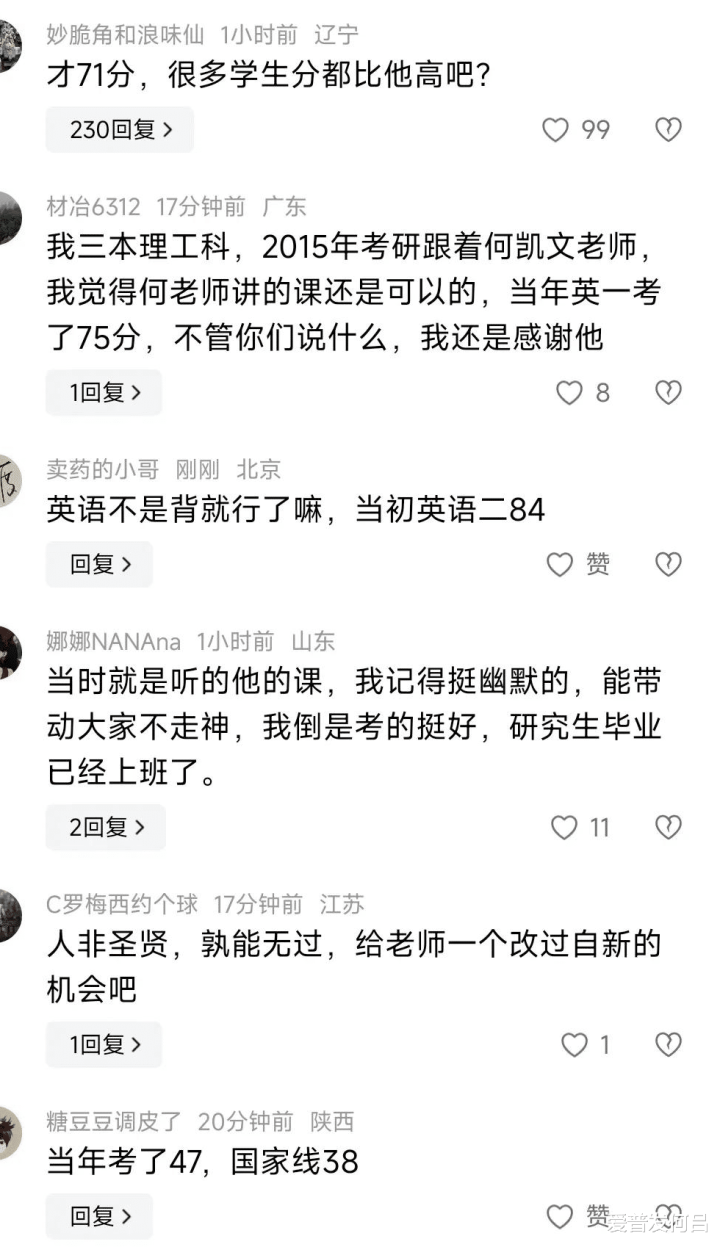This screenshot has width=720, height=1247.
Task: Dislike 娜娜NANAna's comment
Action: tap(668, 828)
